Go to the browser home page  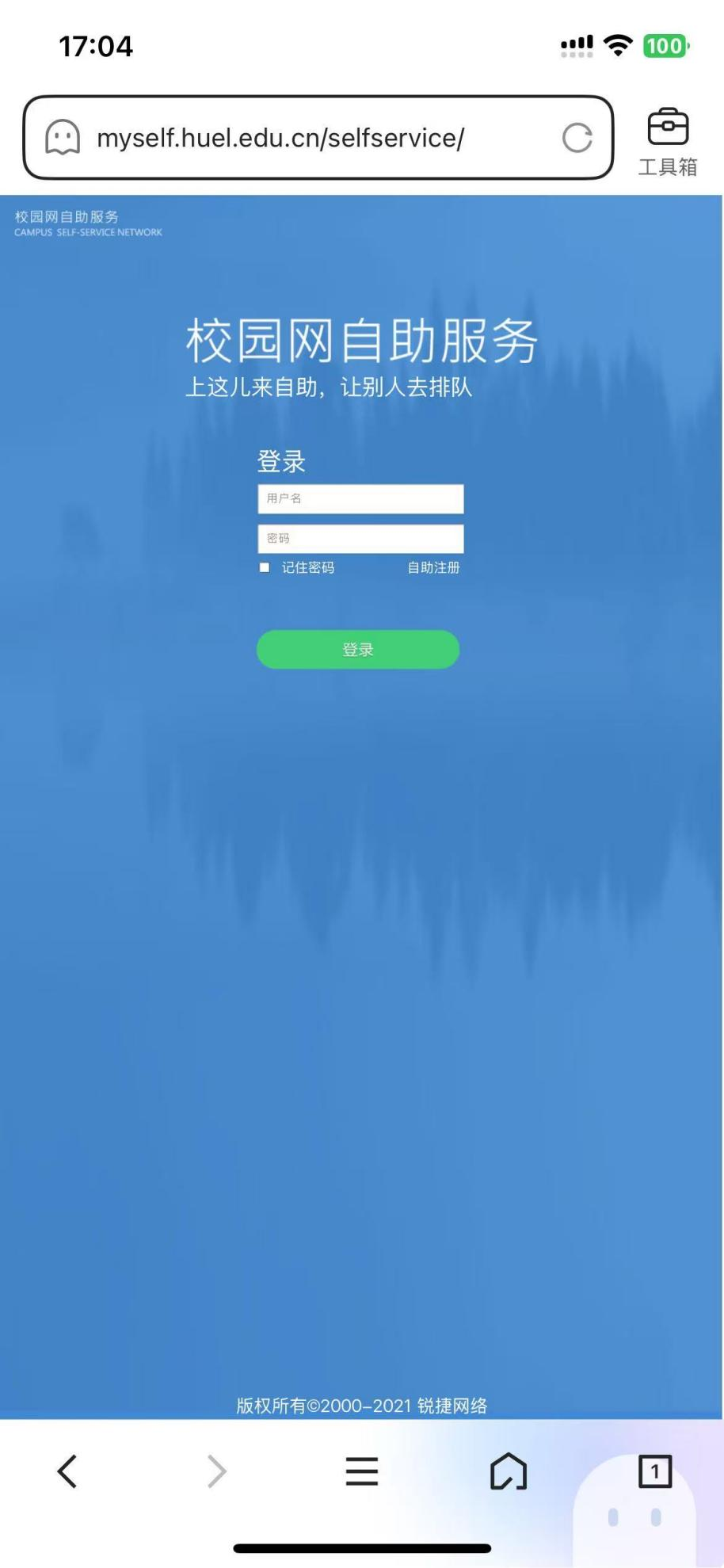(508, 1471)
